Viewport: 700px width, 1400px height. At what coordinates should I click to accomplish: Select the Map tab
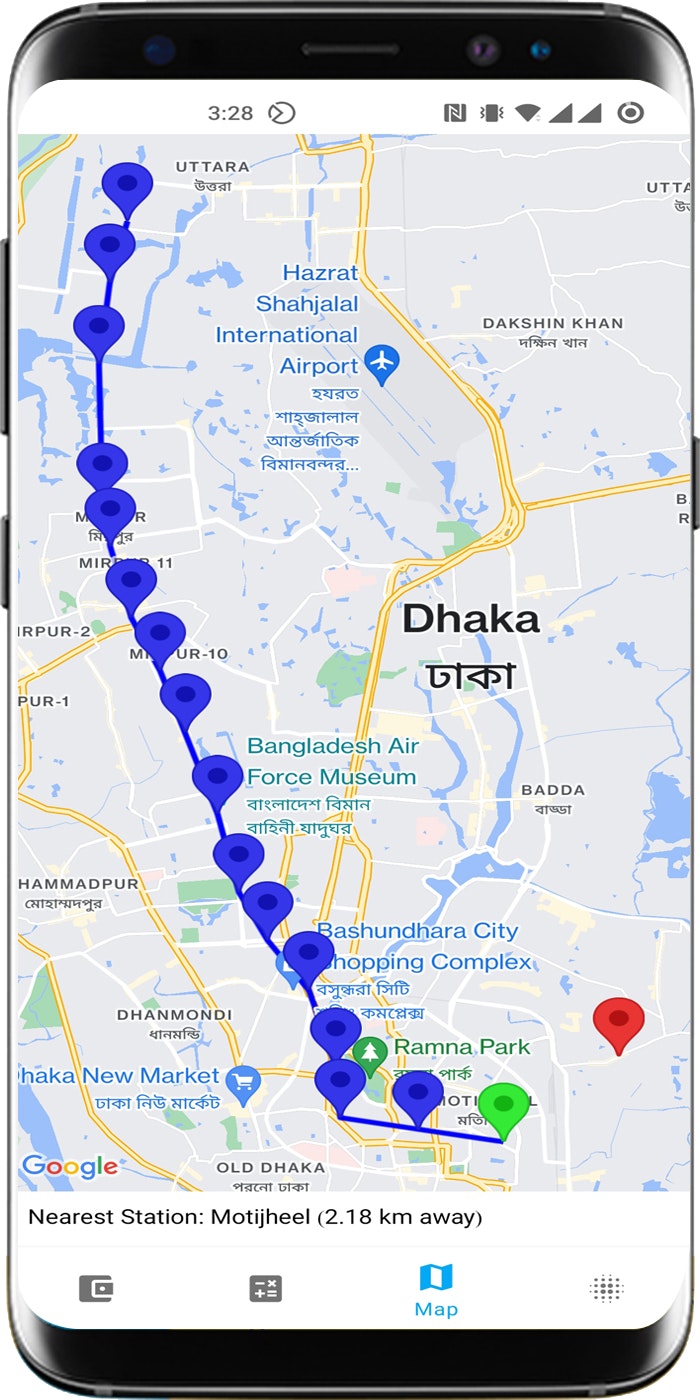click(x=436, y=1289)
